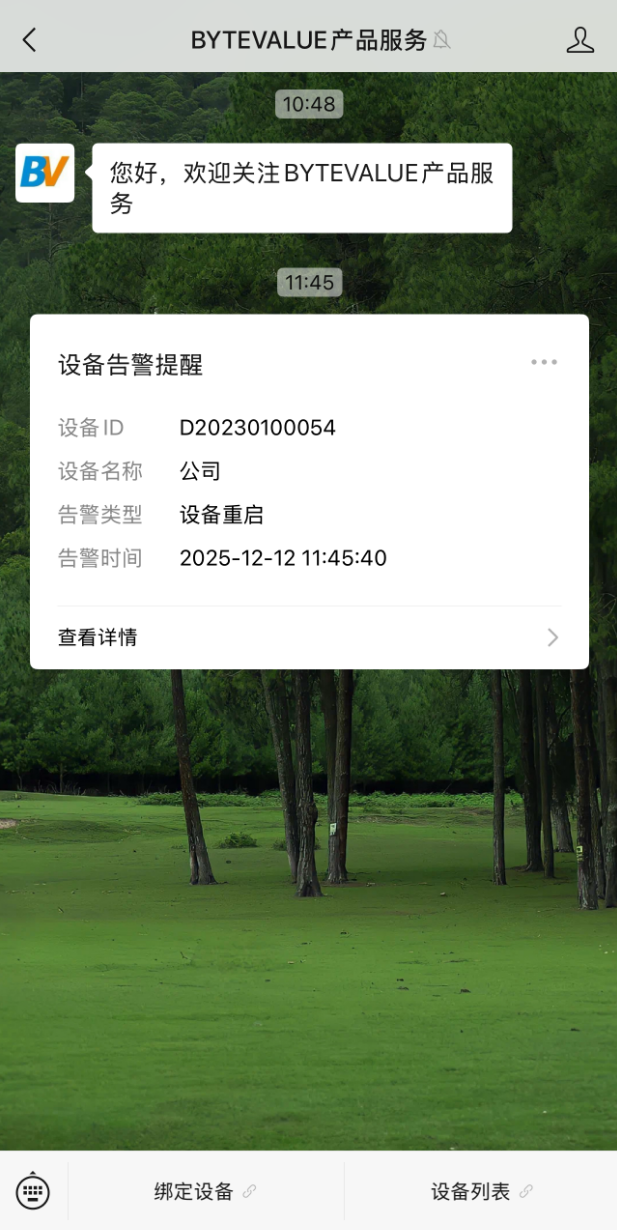Open the 设备列表 menu item
This screenshot has width=617, height=1230.
[x=481, y=1191]
